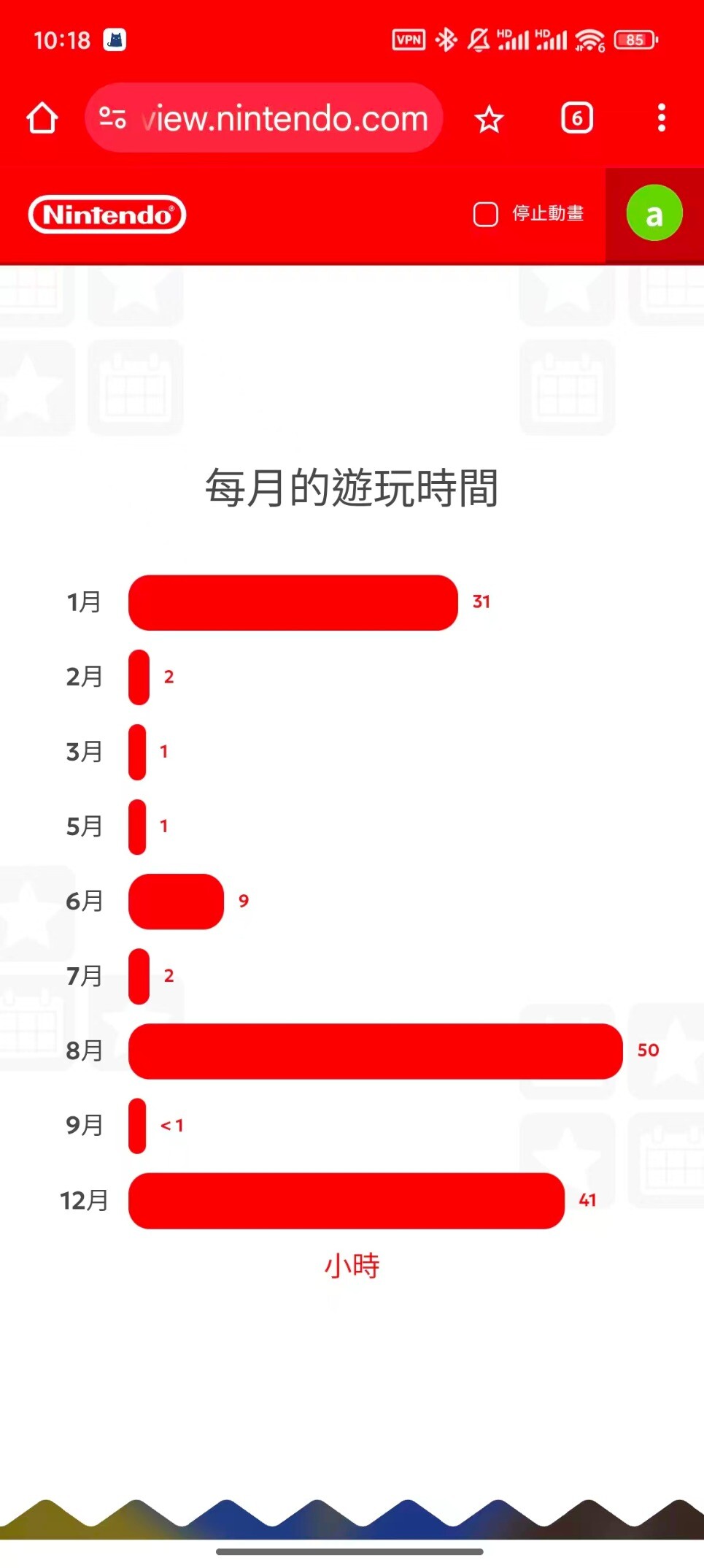This screenshot has height=1568, width=704.
Task: Open the green account avatar
Action: point(654,214)
